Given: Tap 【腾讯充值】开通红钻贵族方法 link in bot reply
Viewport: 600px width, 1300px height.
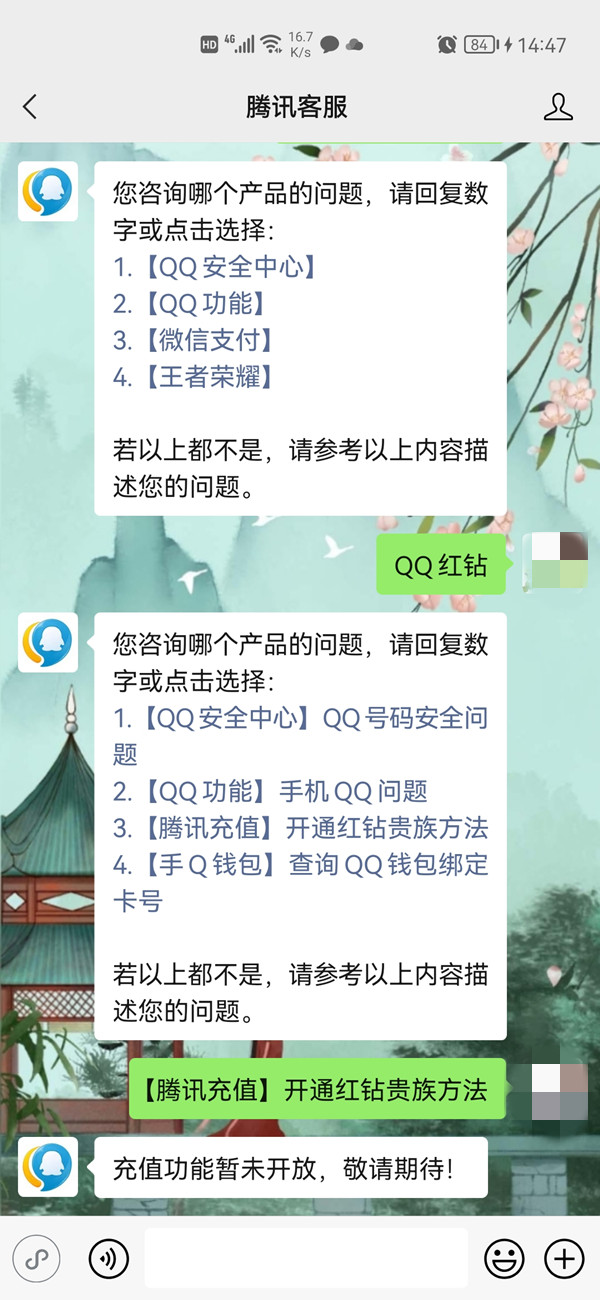Looking at the screenshot, I should [300, 828].
